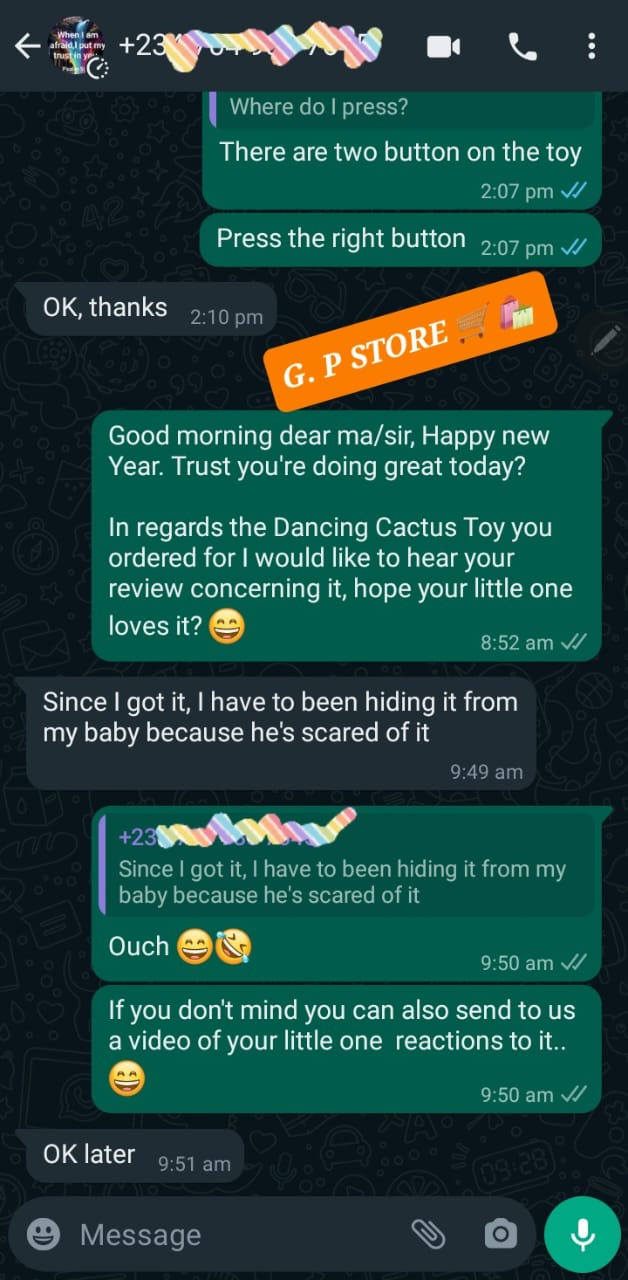628x1280 pixels.
Task: Open the overflow menu
Action: click(592, 46)
